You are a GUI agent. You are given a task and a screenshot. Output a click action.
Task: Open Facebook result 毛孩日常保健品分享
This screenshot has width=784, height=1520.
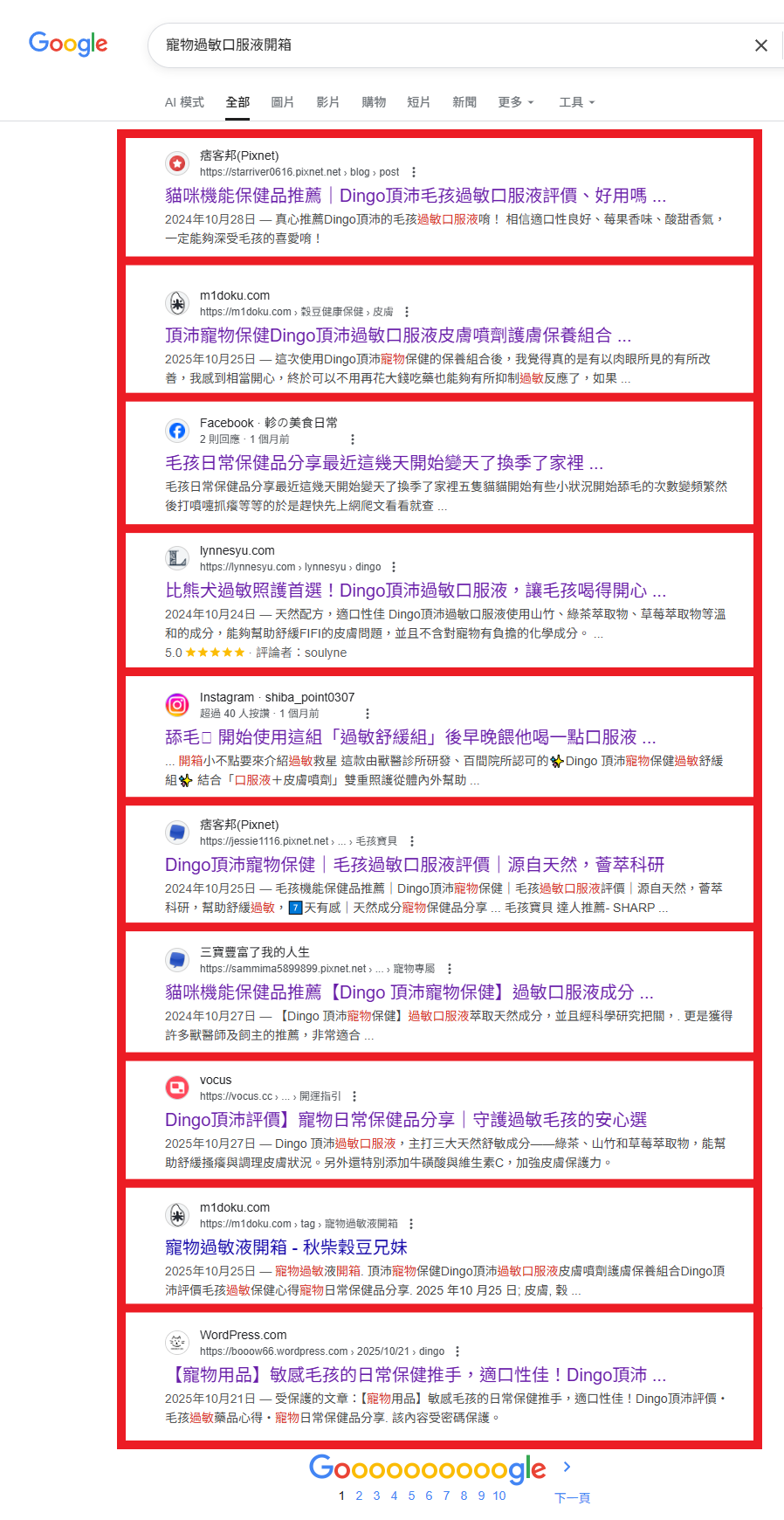coord(384,463)
